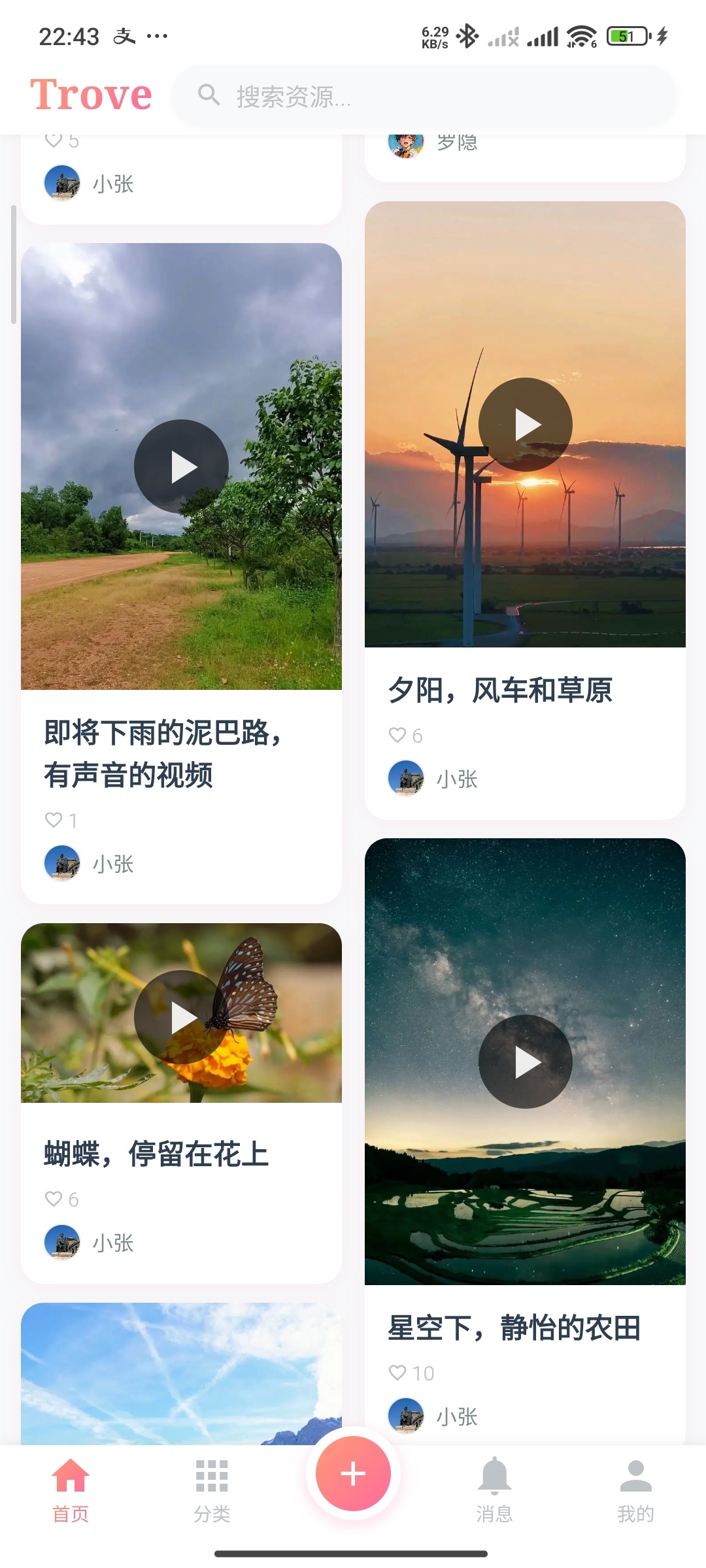Screen dimensions: 706x1568
Task: Like the 即将下雨的泥巴路 post
Action: pos(54,820)
